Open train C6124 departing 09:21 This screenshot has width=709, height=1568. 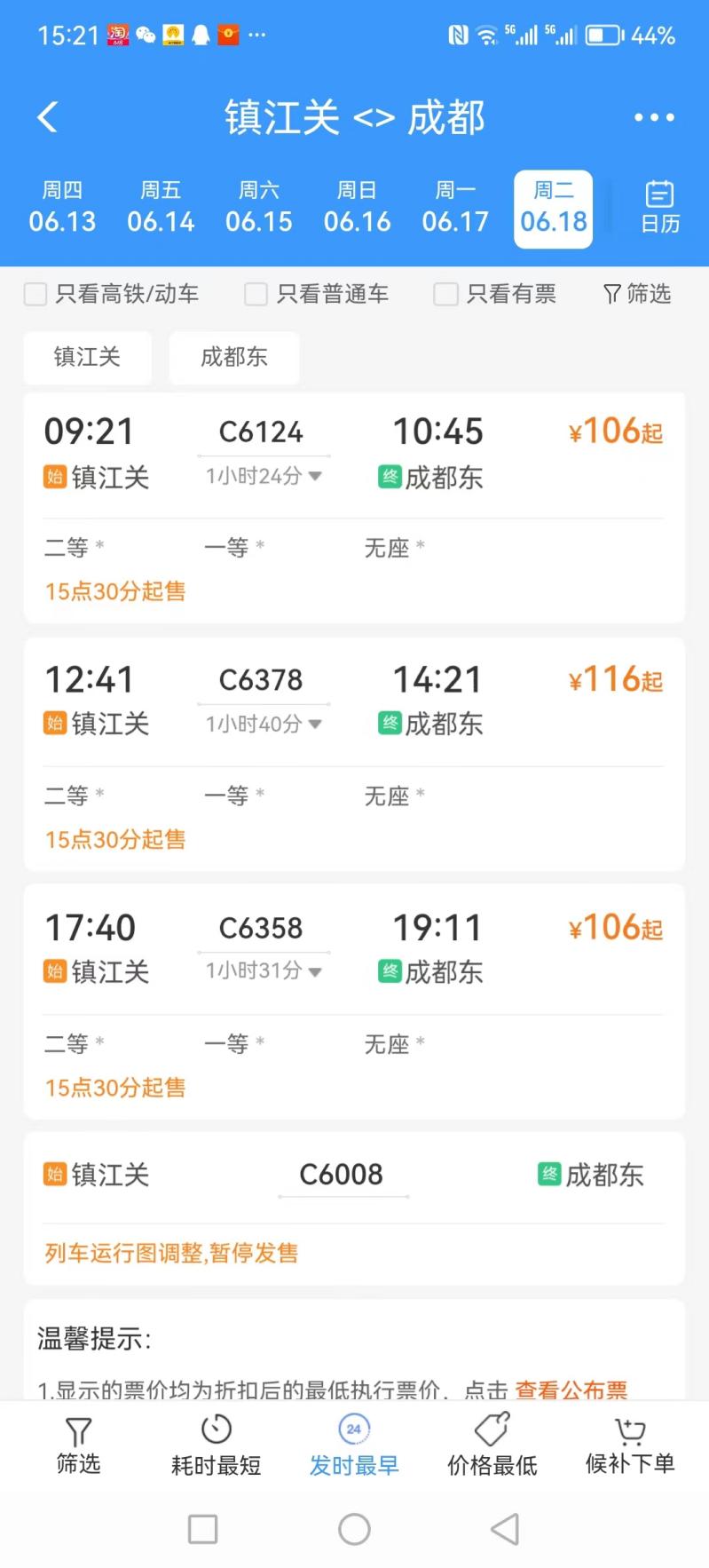354,508
